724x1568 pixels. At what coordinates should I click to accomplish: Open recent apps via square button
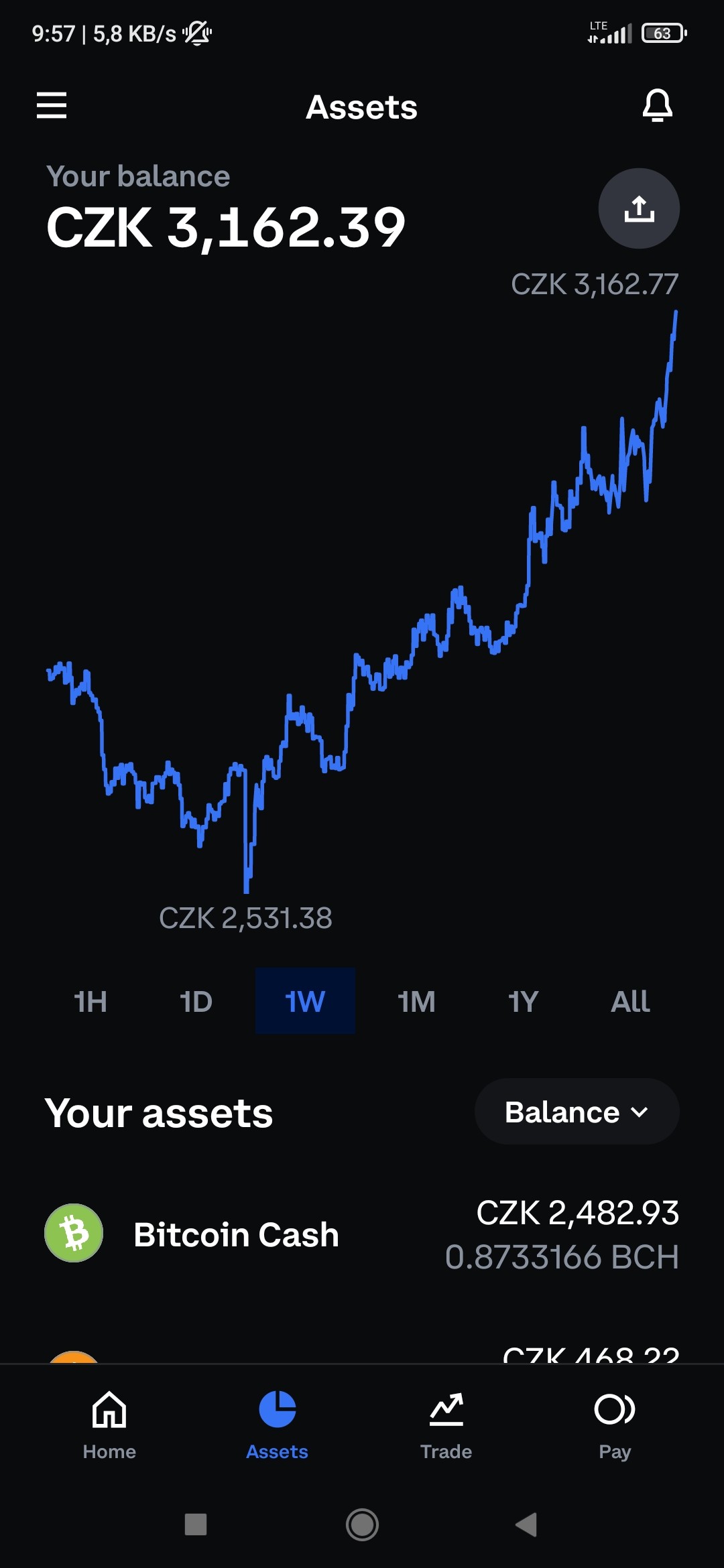click(196, 1524)
